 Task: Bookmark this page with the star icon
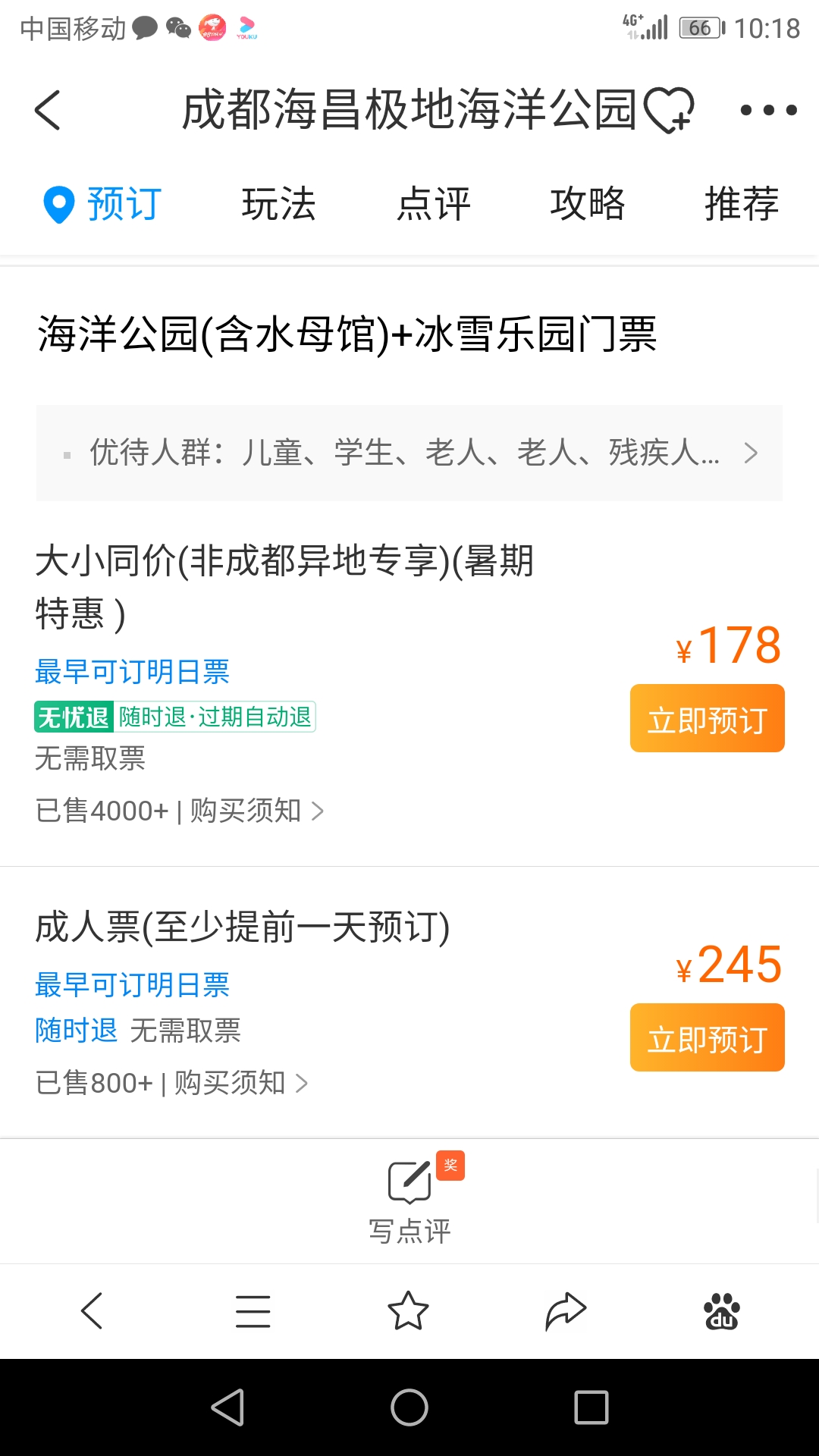click(408, 1310)
